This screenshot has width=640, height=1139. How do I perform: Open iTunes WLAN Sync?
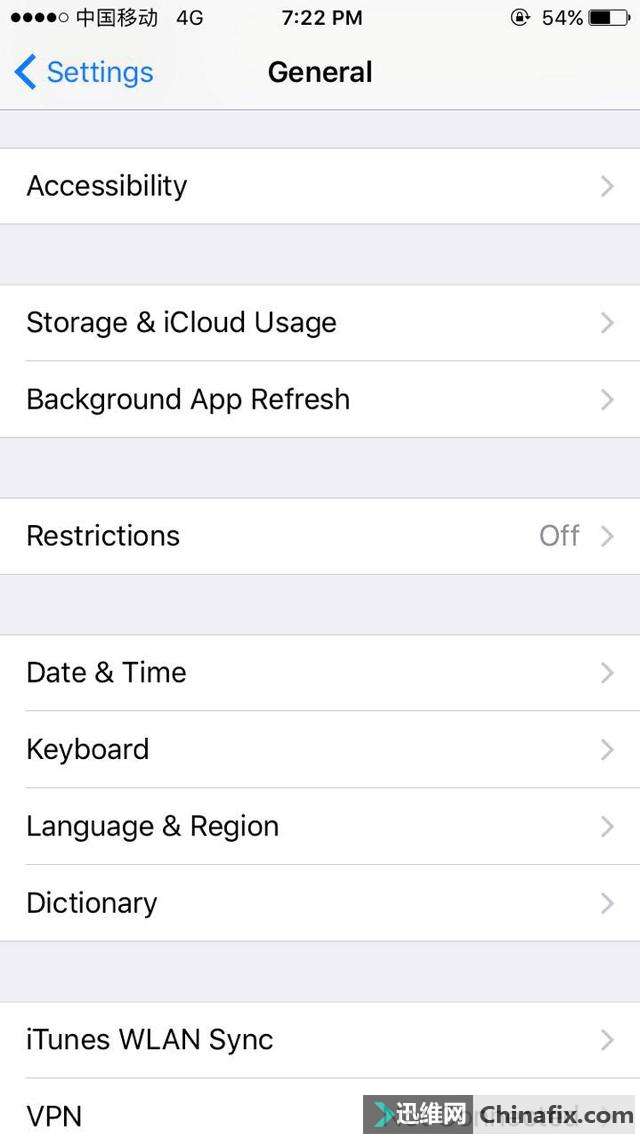(x=320, y=1040)
